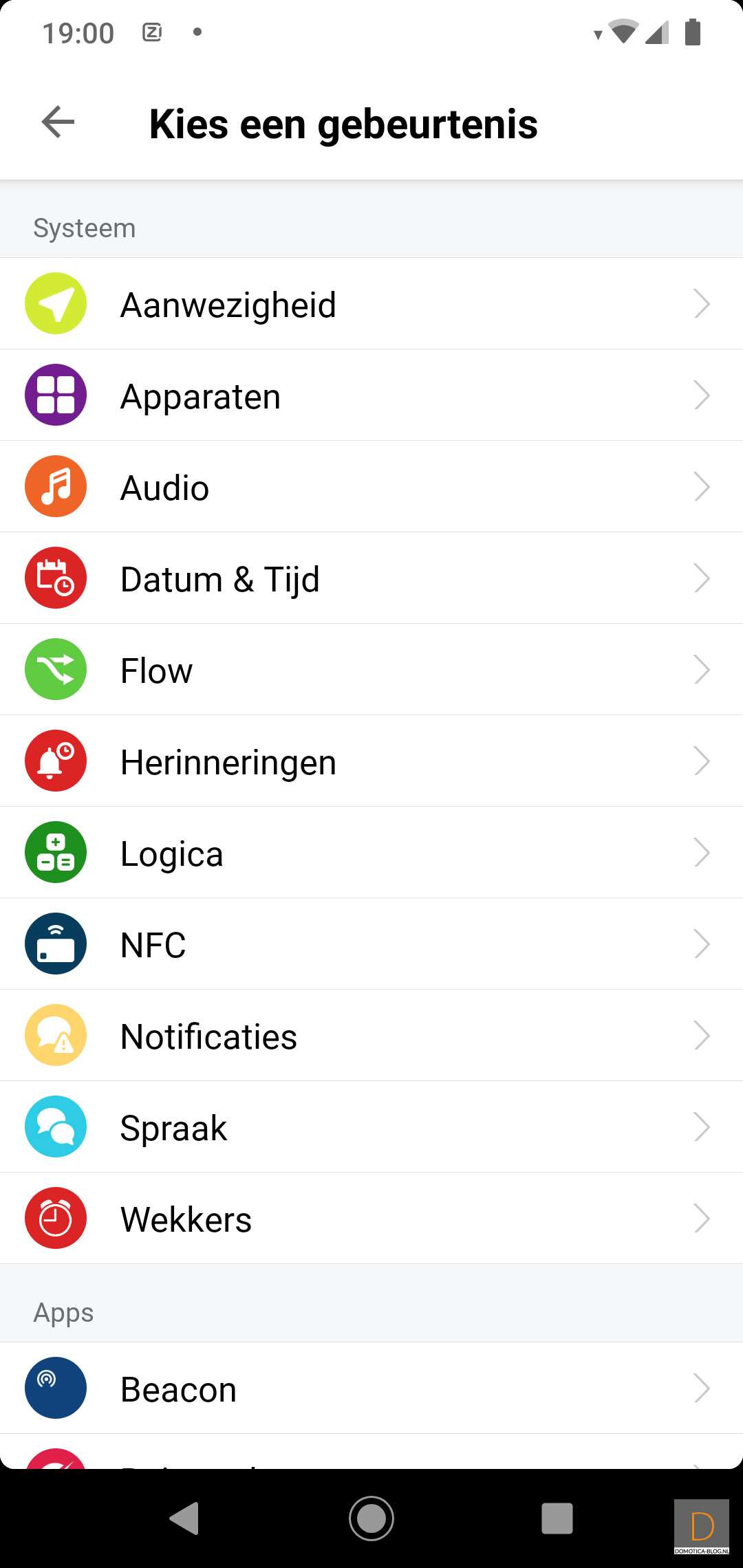Choose the Audio category
Screen dimensions: 743x1568
coord(371,487)
